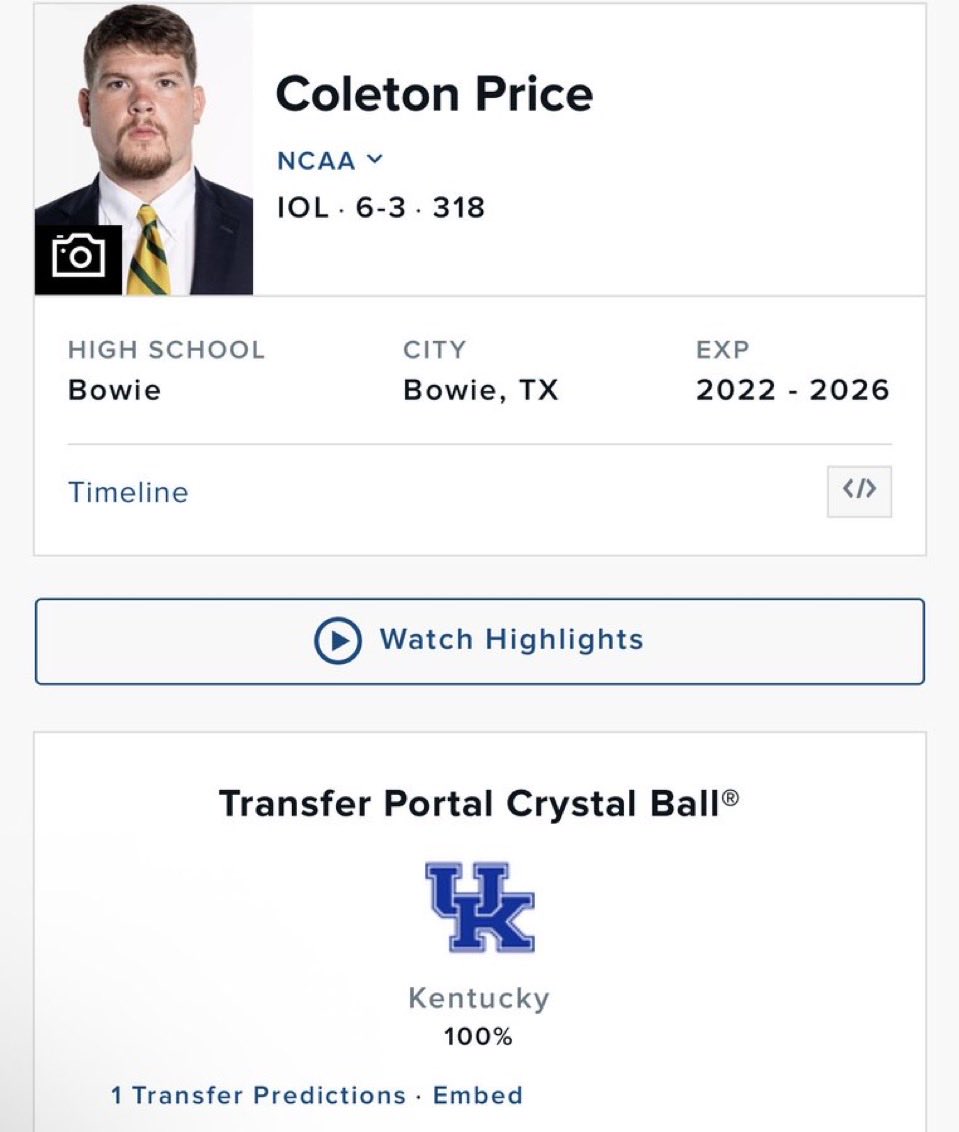Open the player photo gallery camera icon
This screenshot has width=959, height=1132.
point(78,258)
